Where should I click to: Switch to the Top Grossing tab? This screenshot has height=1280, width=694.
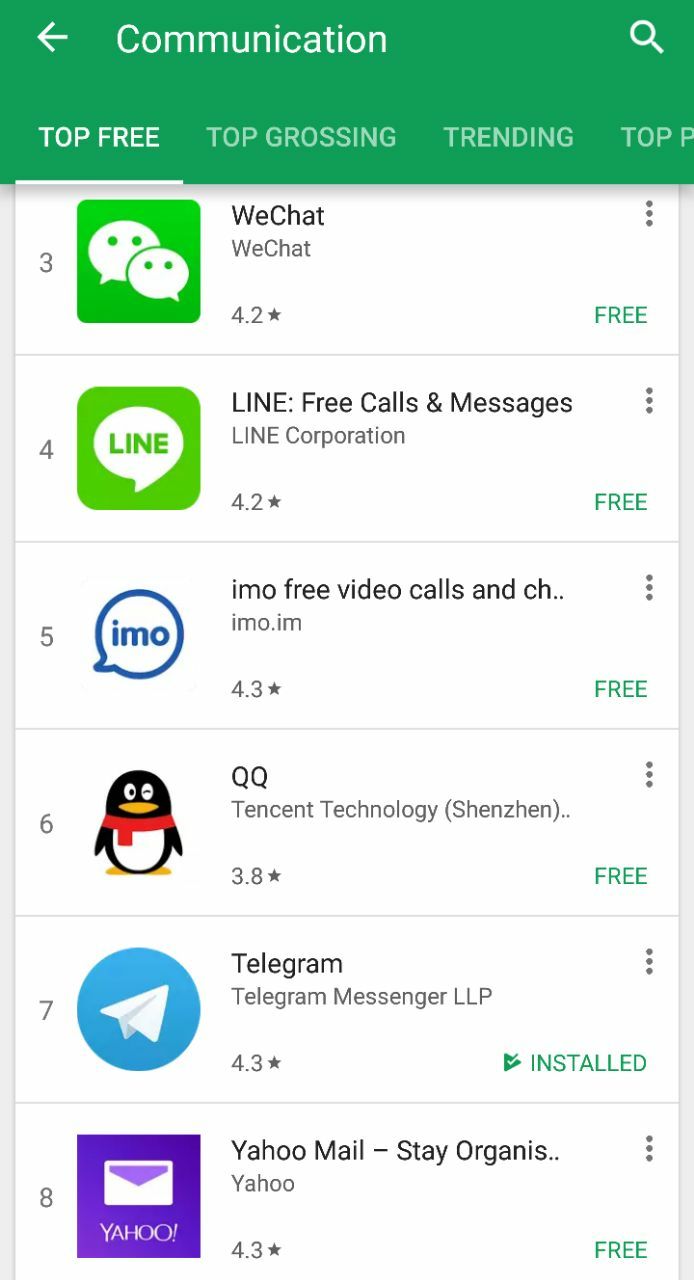[301, 137]
